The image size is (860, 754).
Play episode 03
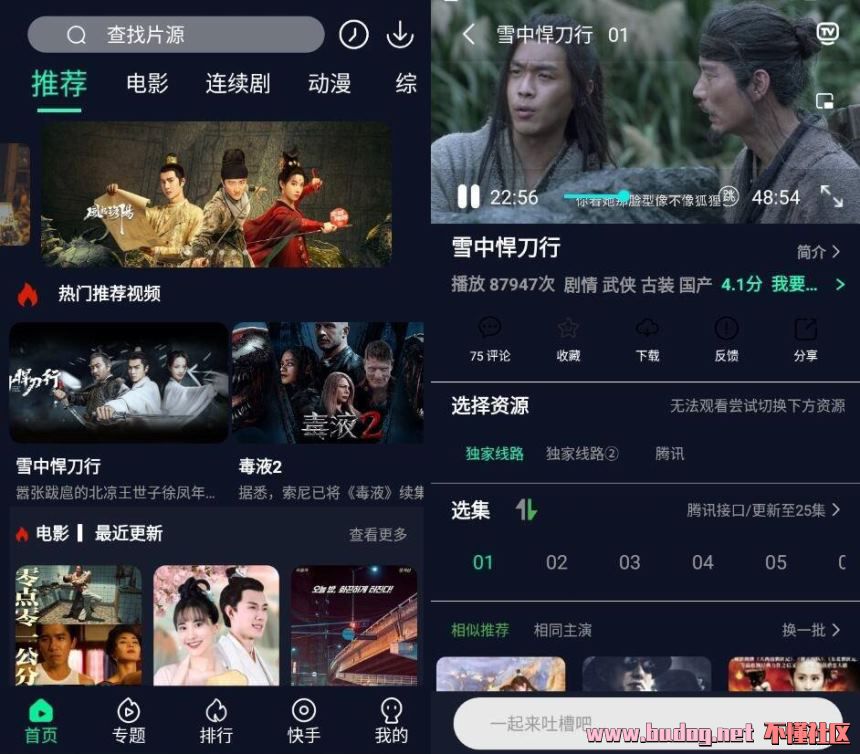(x=629, y=563)
